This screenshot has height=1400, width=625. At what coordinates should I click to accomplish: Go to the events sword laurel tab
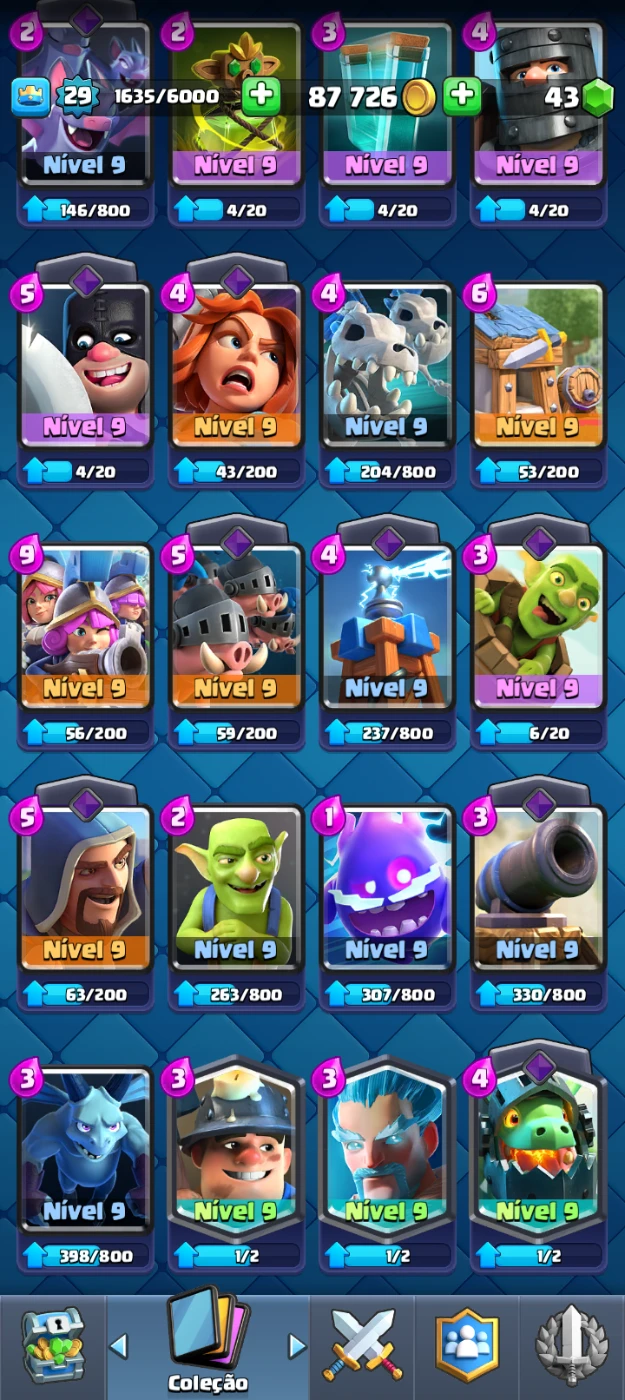pos(571,1347)
